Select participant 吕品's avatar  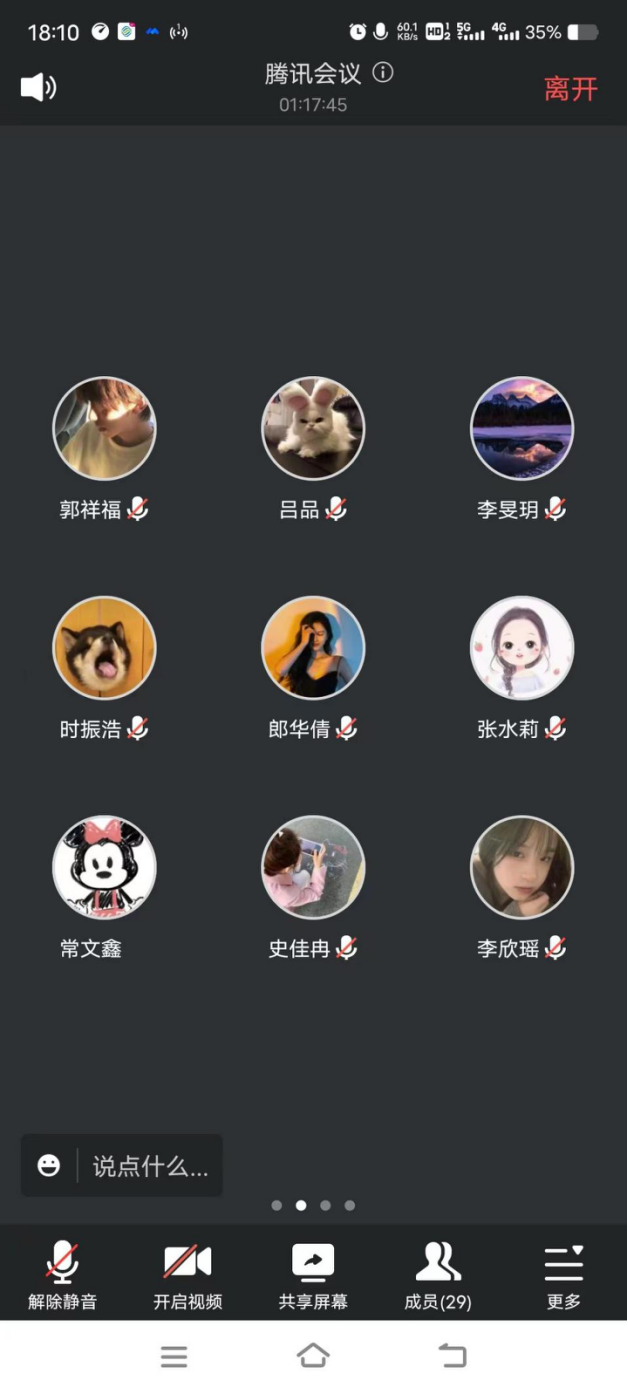pyautogui.click(x=313, y=429)
